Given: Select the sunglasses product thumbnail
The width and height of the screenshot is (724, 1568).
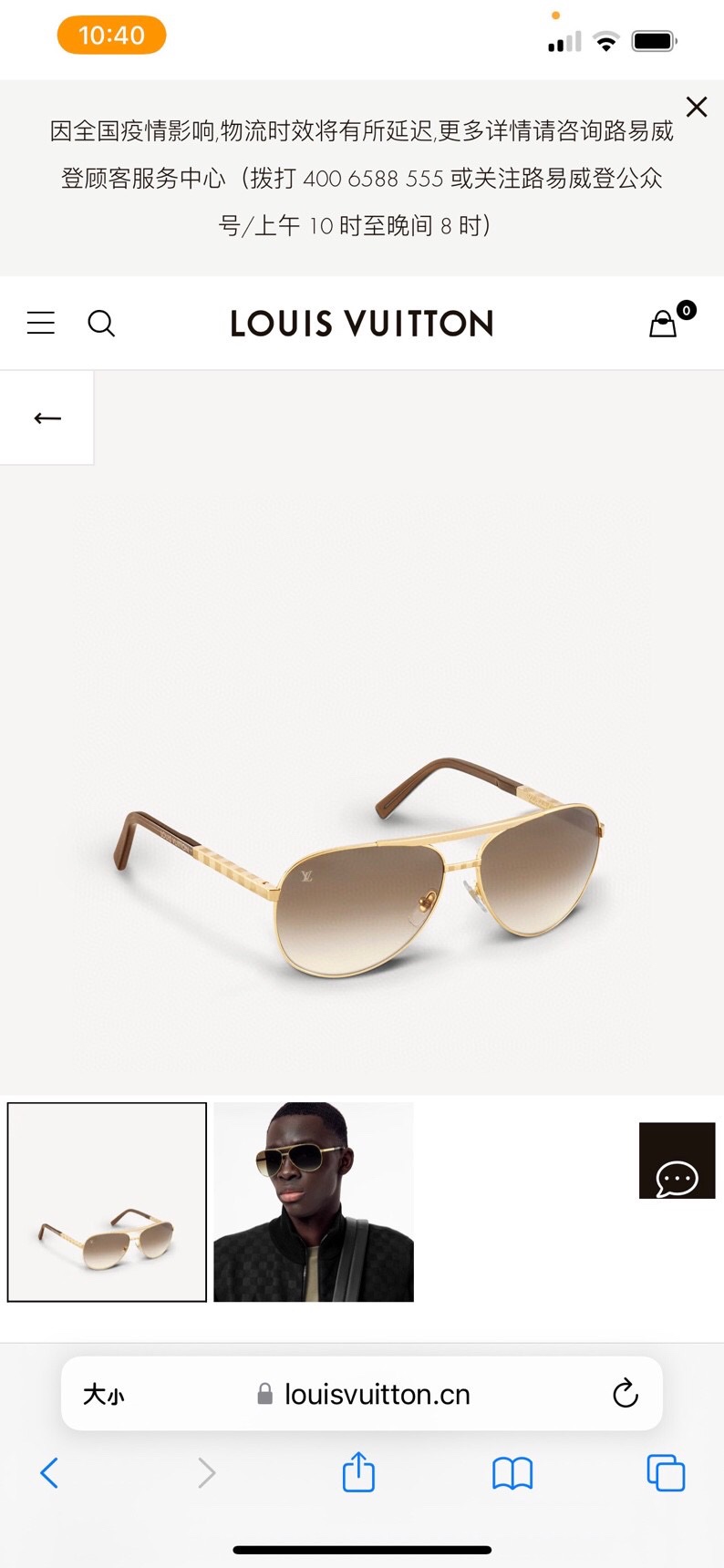Looking at the screenshot, I should pyautogui.click(x=108, y=1202).
